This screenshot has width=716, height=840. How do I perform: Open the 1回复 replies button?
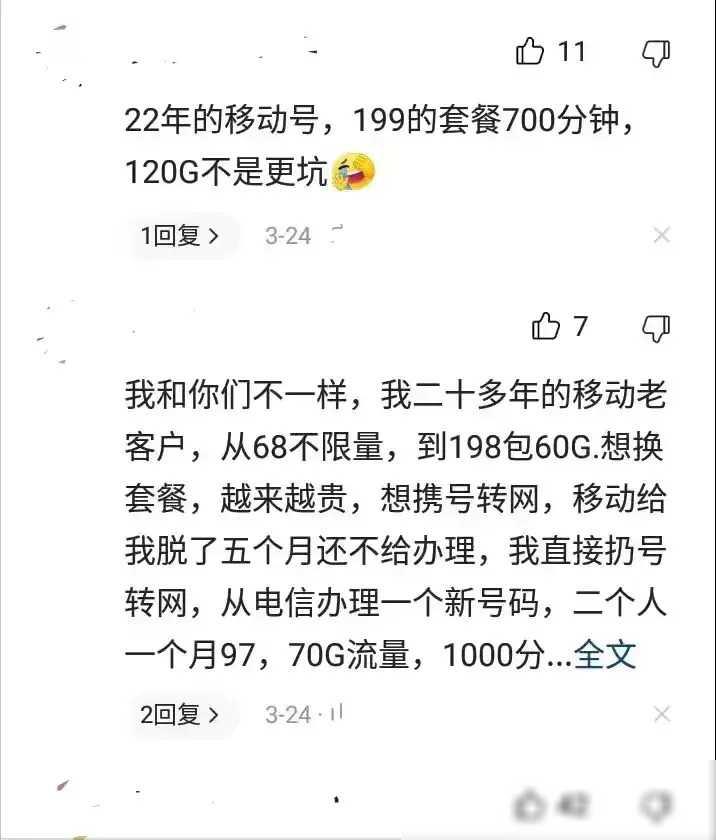(180, 236)
